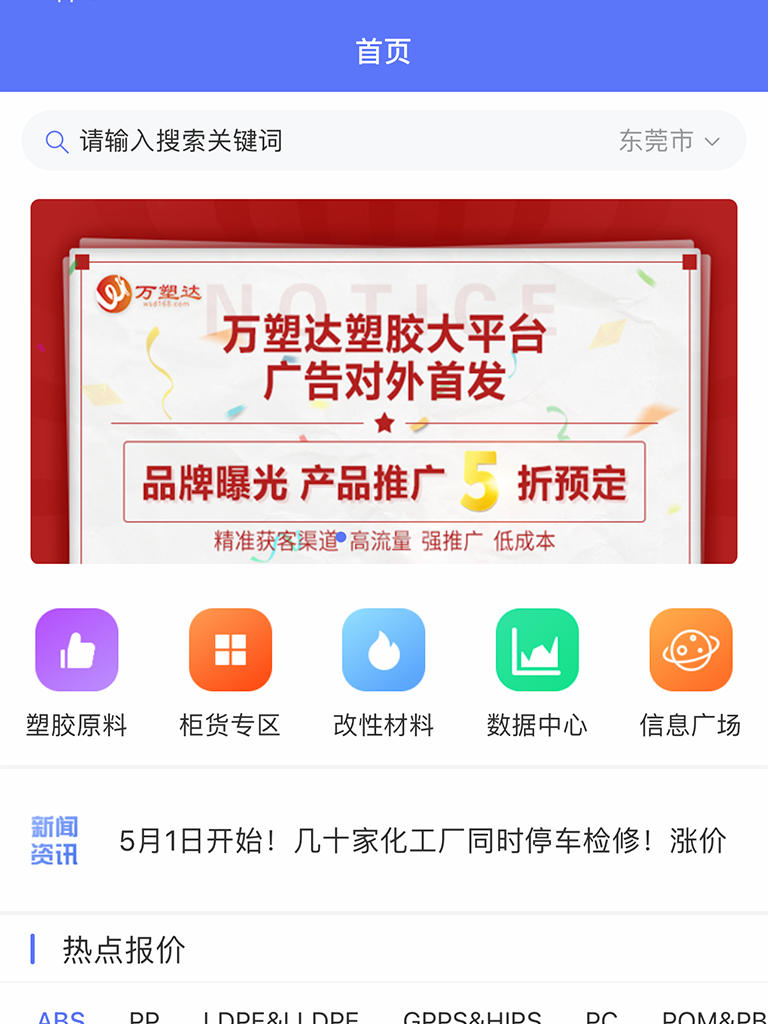
Task: Switch to the PP price tab
Action: click(144, 1017)
